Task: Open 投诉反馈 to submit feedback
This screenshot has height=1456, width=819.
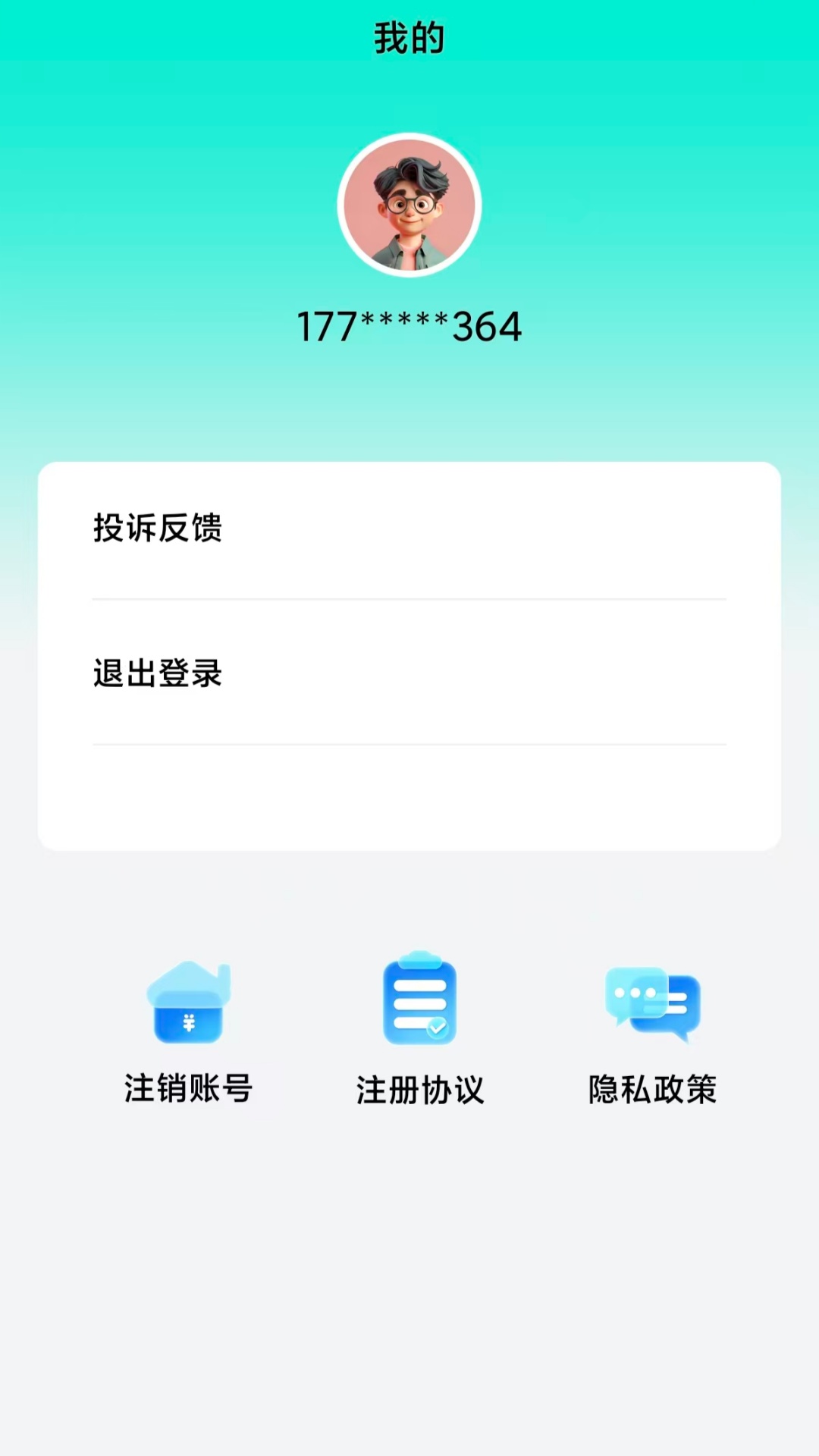Action: [157, 529]
